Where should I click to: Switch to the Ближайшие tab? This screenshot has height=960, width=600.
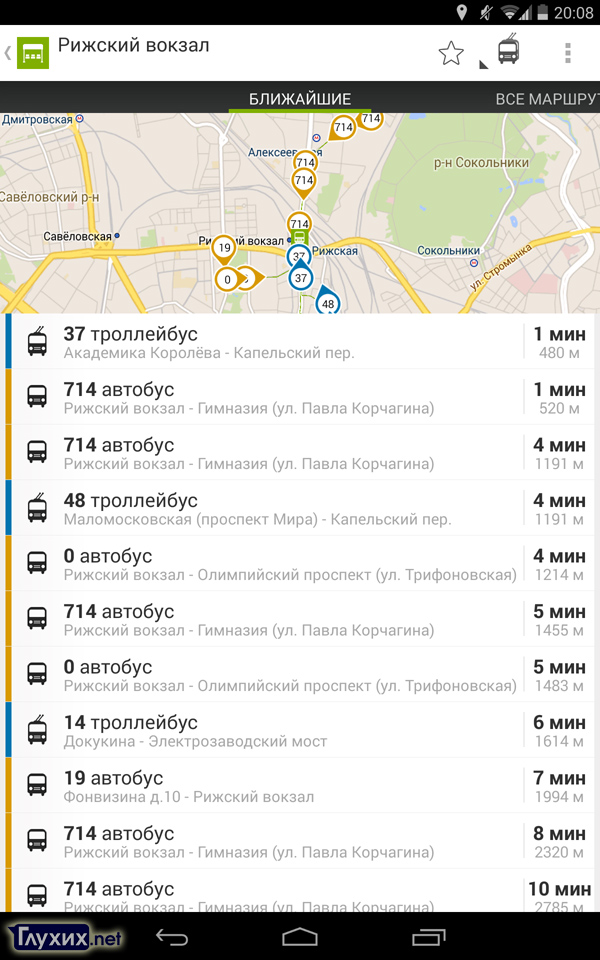pos(300,99)
